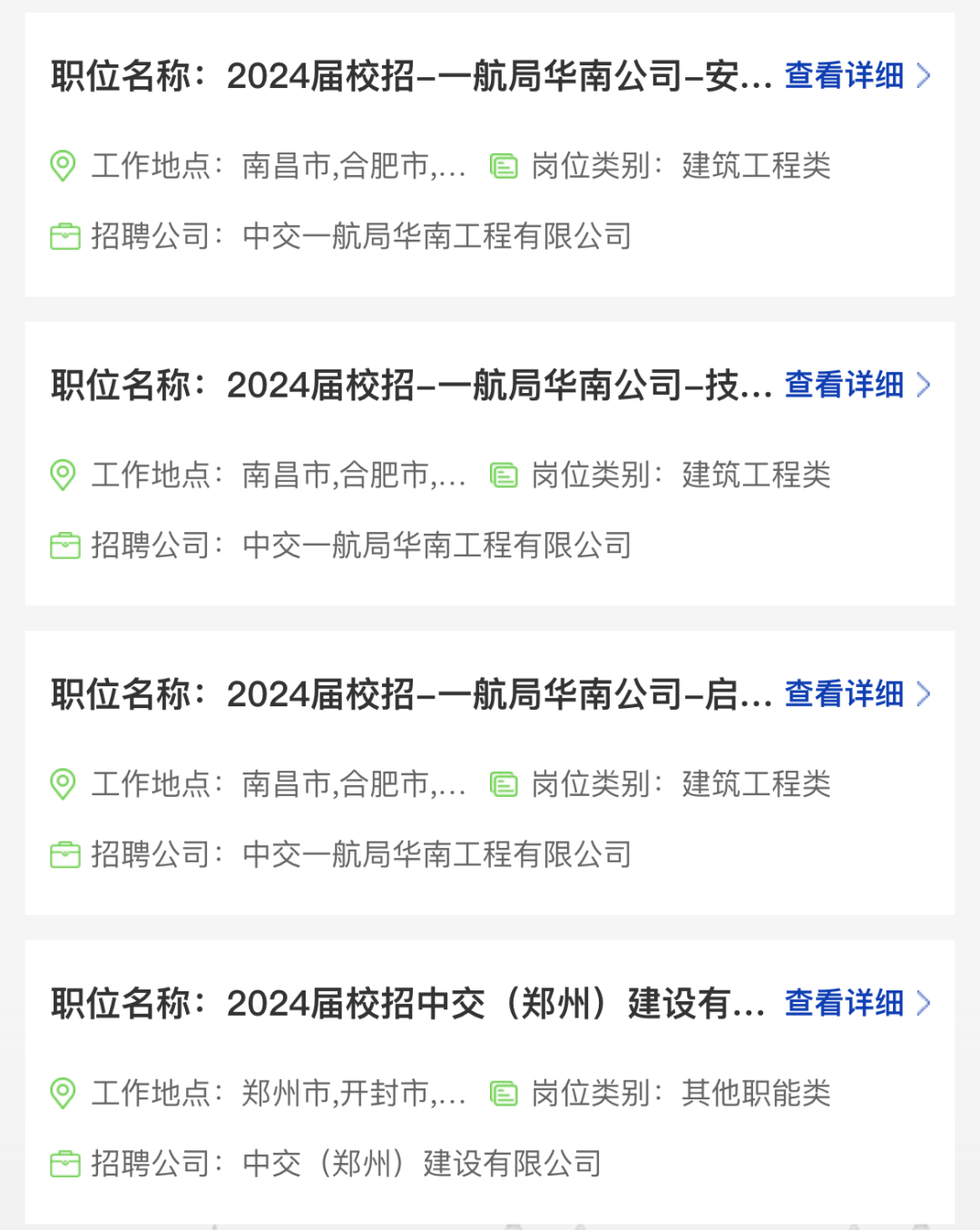View details of the 一航局华南公司-安… position

(x=856, y=75)
